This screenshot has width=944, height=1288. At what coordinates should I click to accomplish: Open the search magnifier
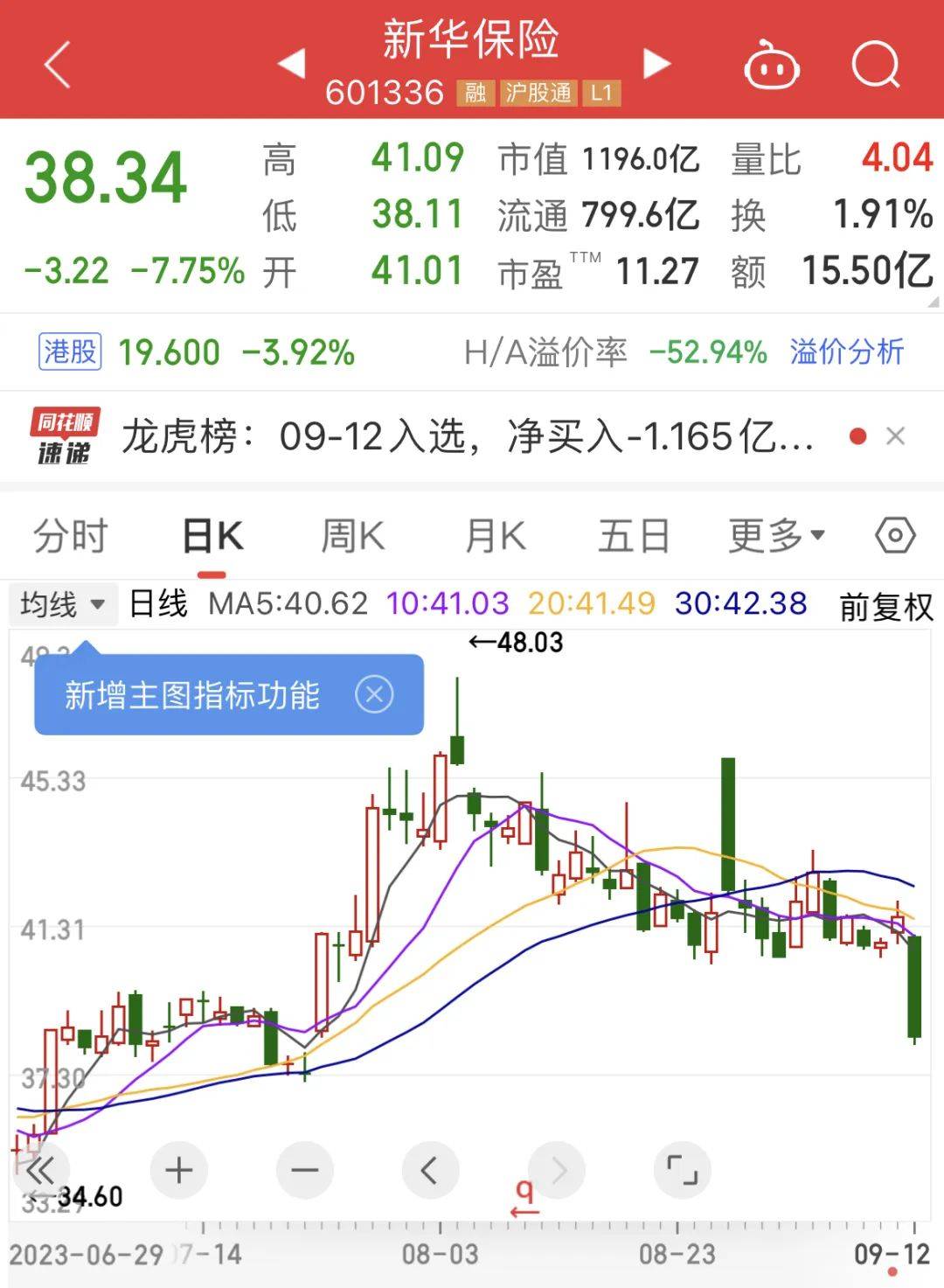tap(875, 66)
